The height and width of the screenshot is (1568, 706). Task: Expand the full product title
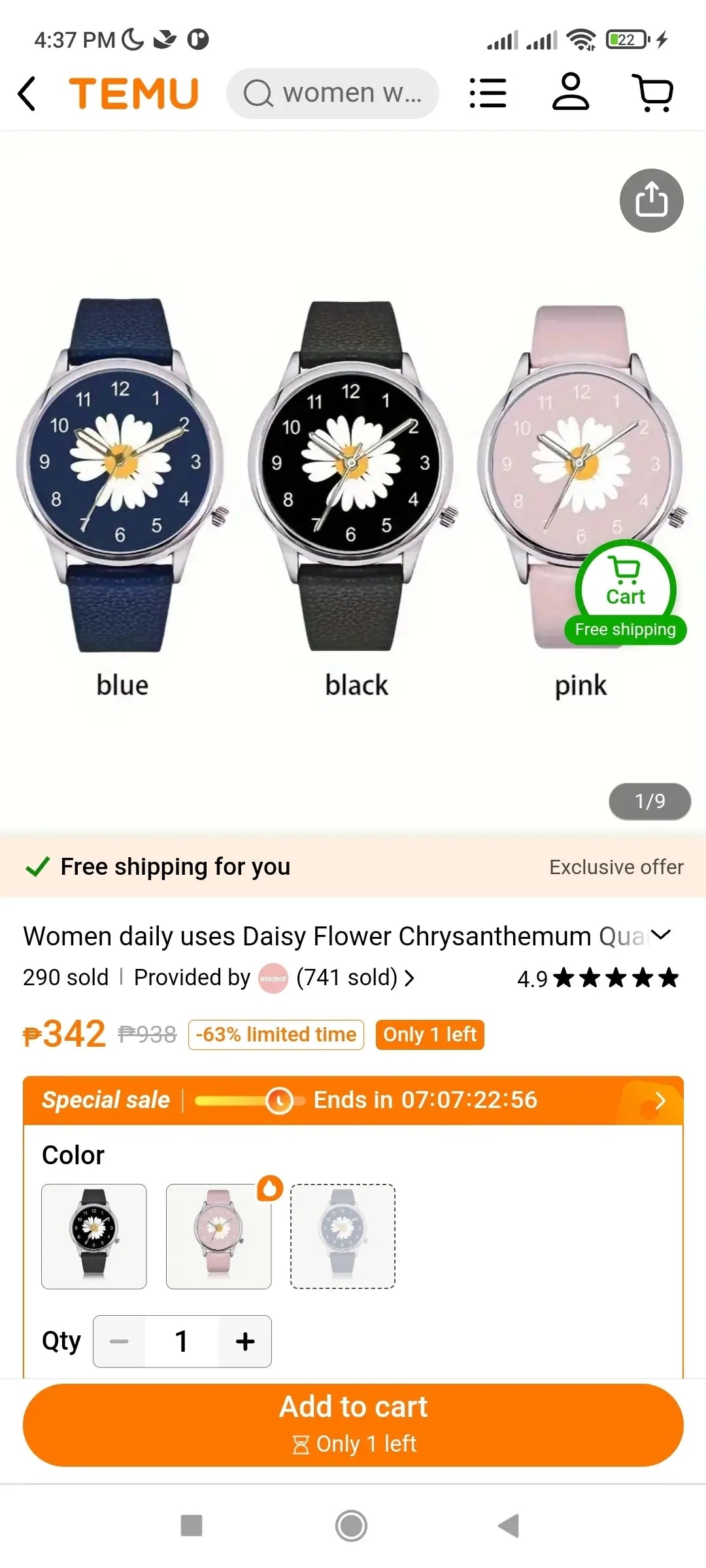click(661, 935)
